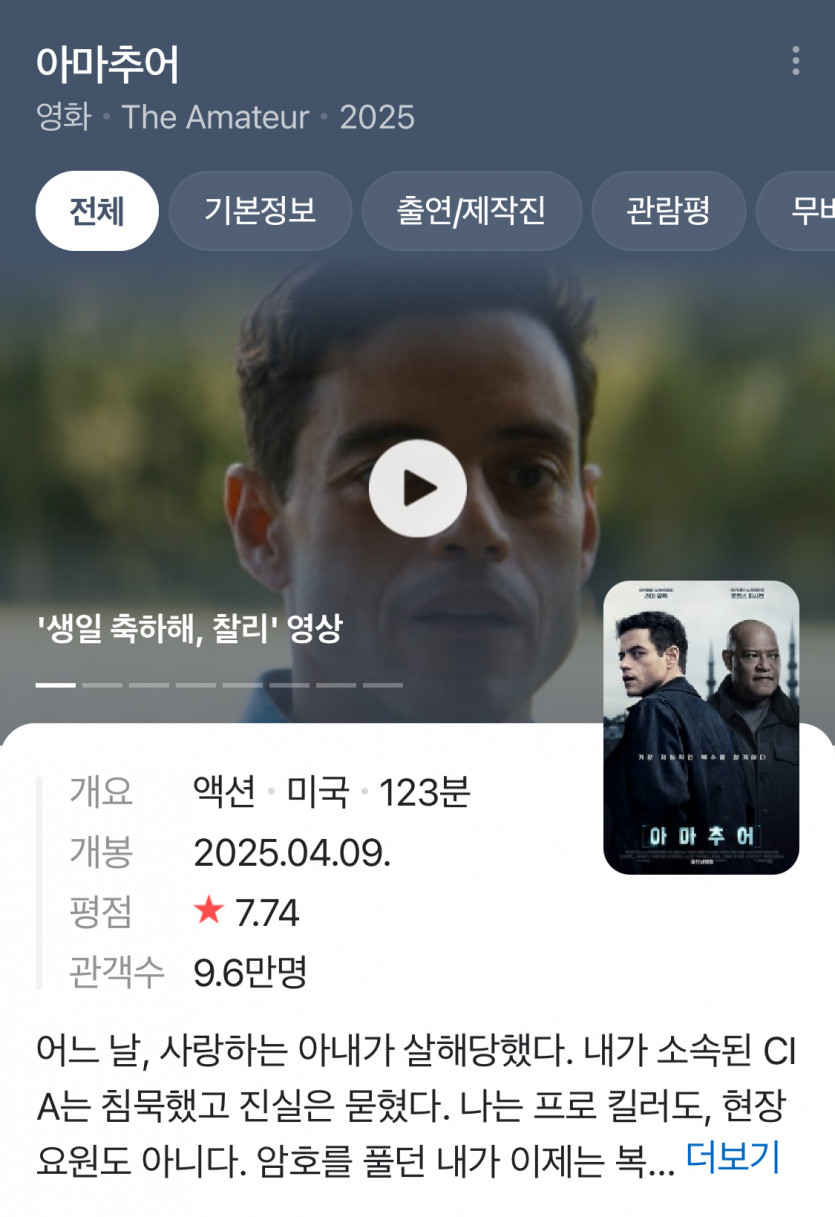Viewport: 835px width, 1217px height.
Task: Expand the synopsis with 더보기
Action: pos(732,1157)
